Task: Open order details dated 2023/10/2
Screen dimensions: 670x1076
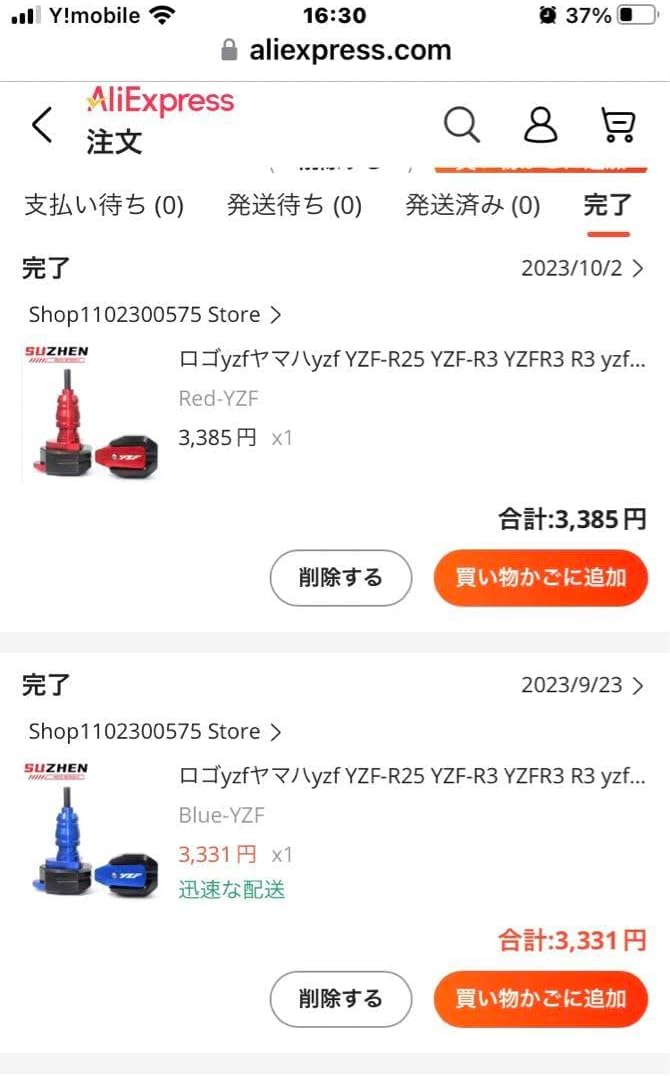Action: click(582, 268)
